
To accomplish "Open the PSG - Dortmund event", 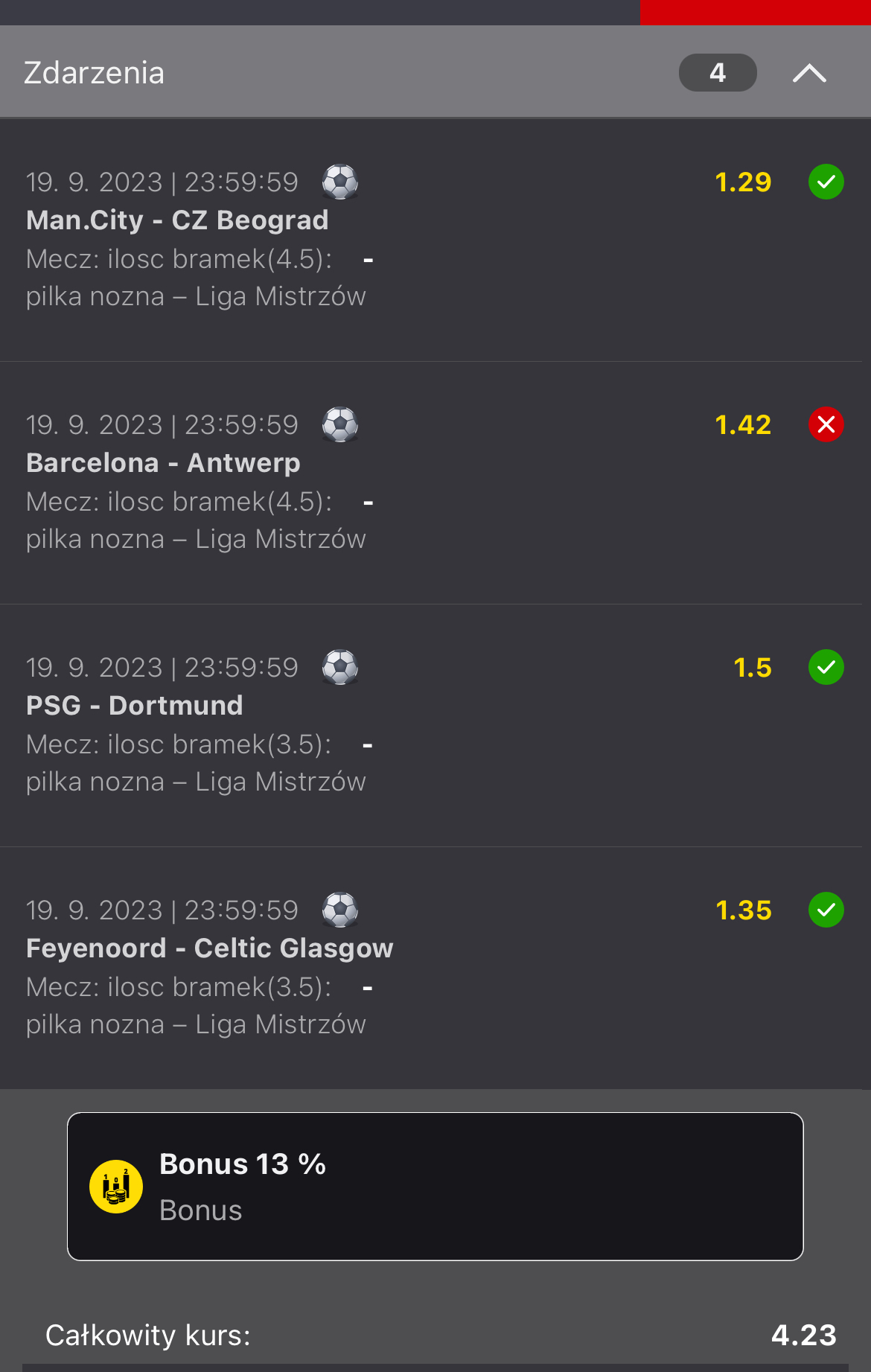I will pyautogui.click(x=135, y=706).
